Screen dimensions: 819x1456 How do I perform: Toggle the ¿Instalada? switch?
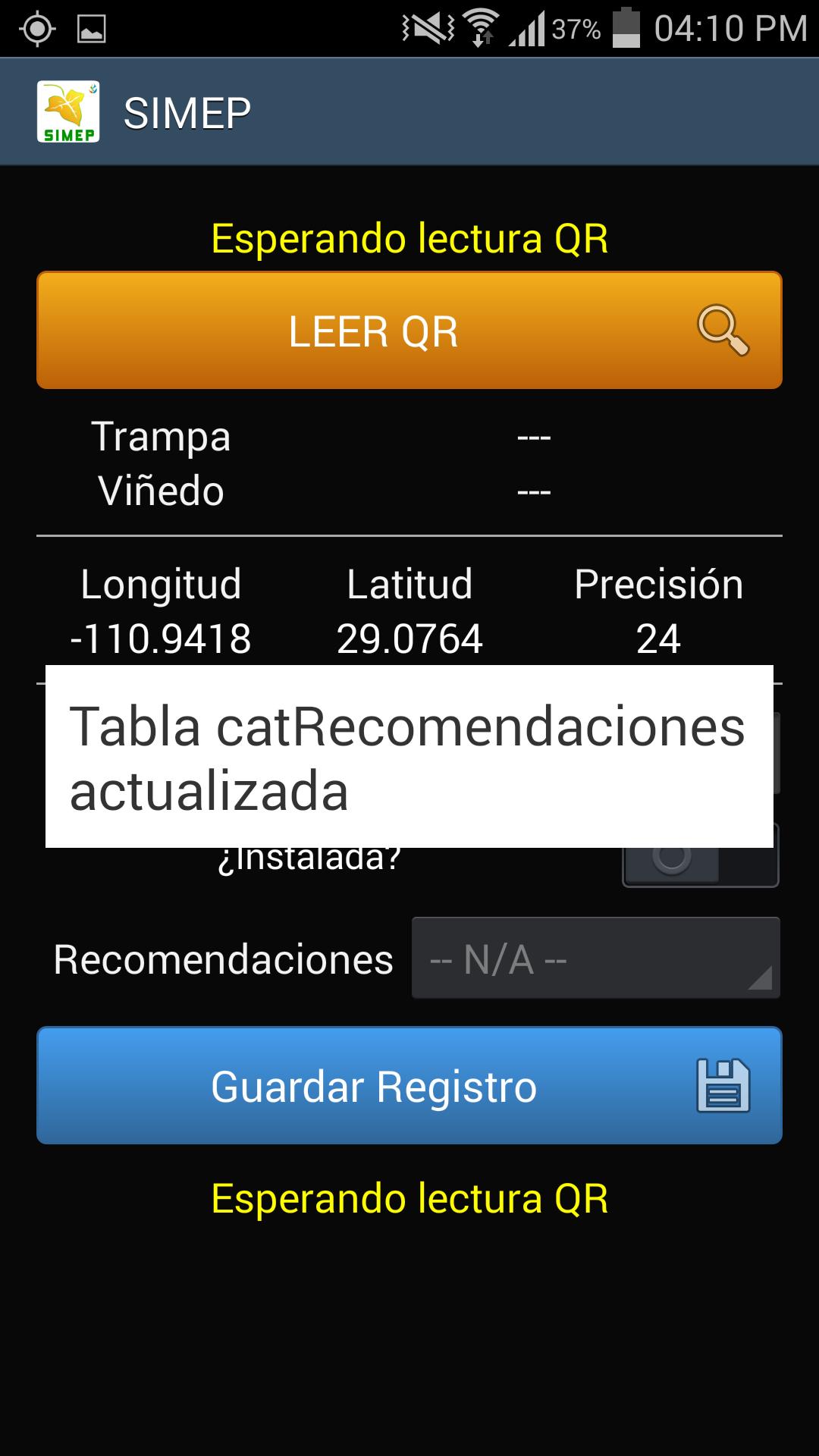[x=700, y=864]
